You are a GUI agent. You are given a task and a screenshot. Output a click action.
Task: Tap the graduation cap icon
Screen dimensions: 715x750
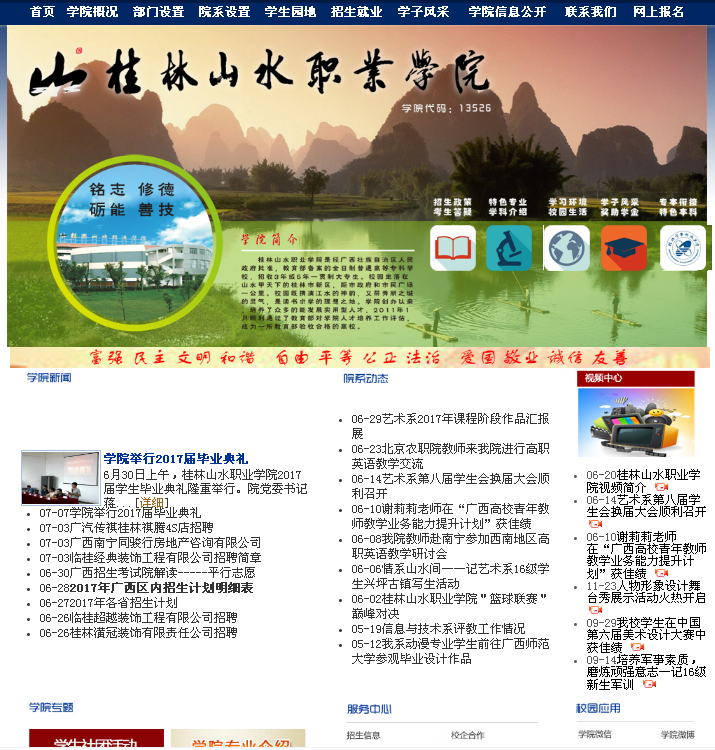[624, 248]
